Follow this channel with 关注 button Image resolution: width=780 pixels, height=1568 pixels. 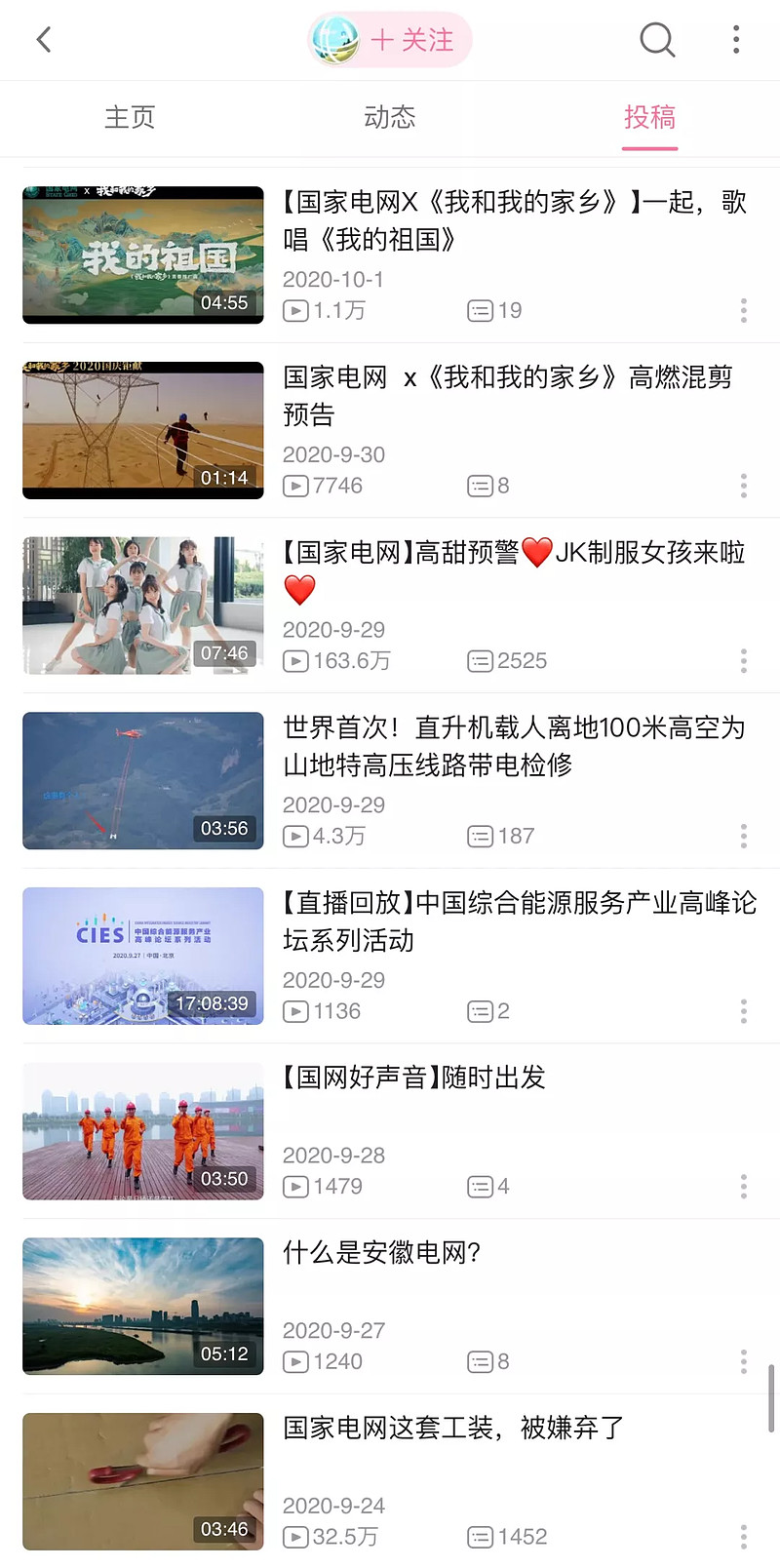click(411, 40)
